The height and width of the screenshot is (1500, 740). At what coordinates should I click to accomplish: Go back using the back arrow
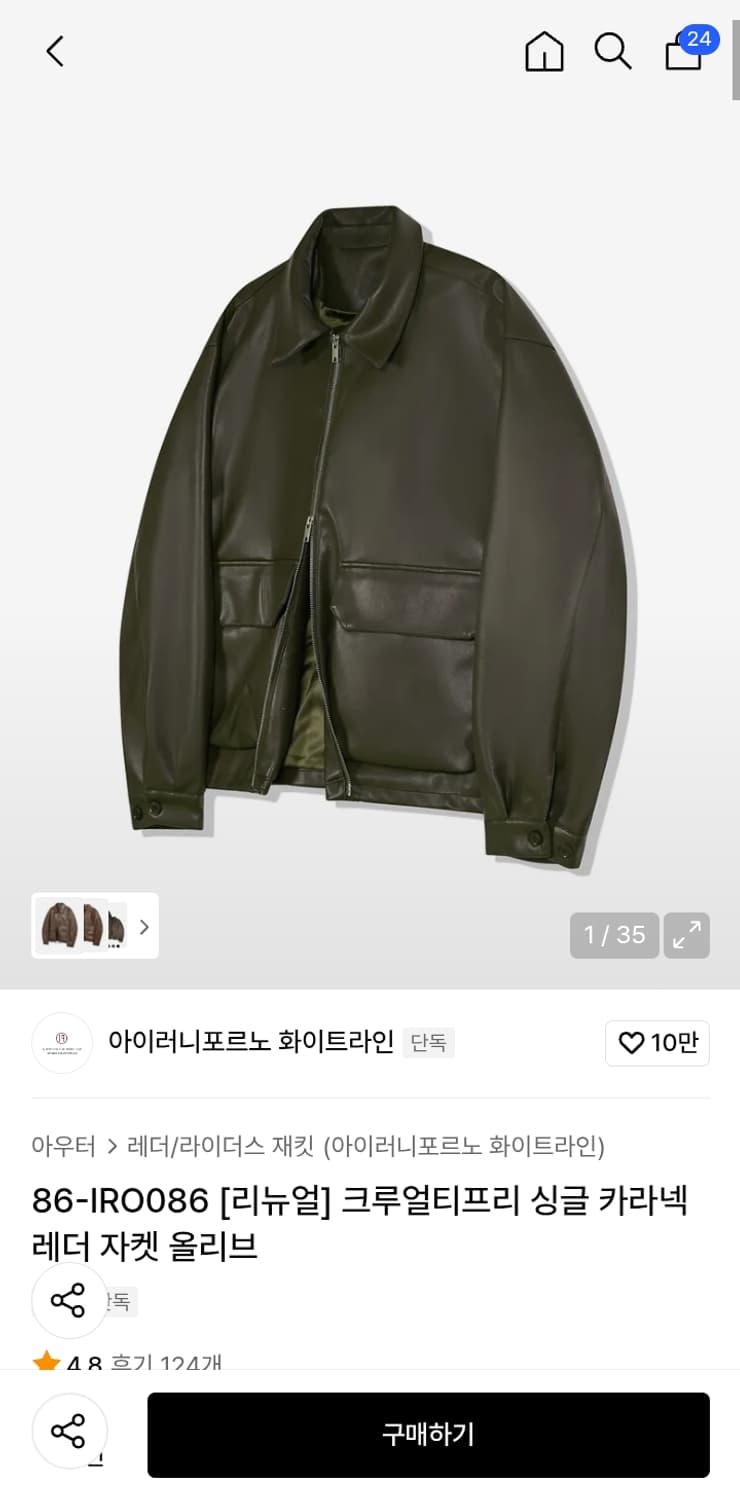point(55,52)
